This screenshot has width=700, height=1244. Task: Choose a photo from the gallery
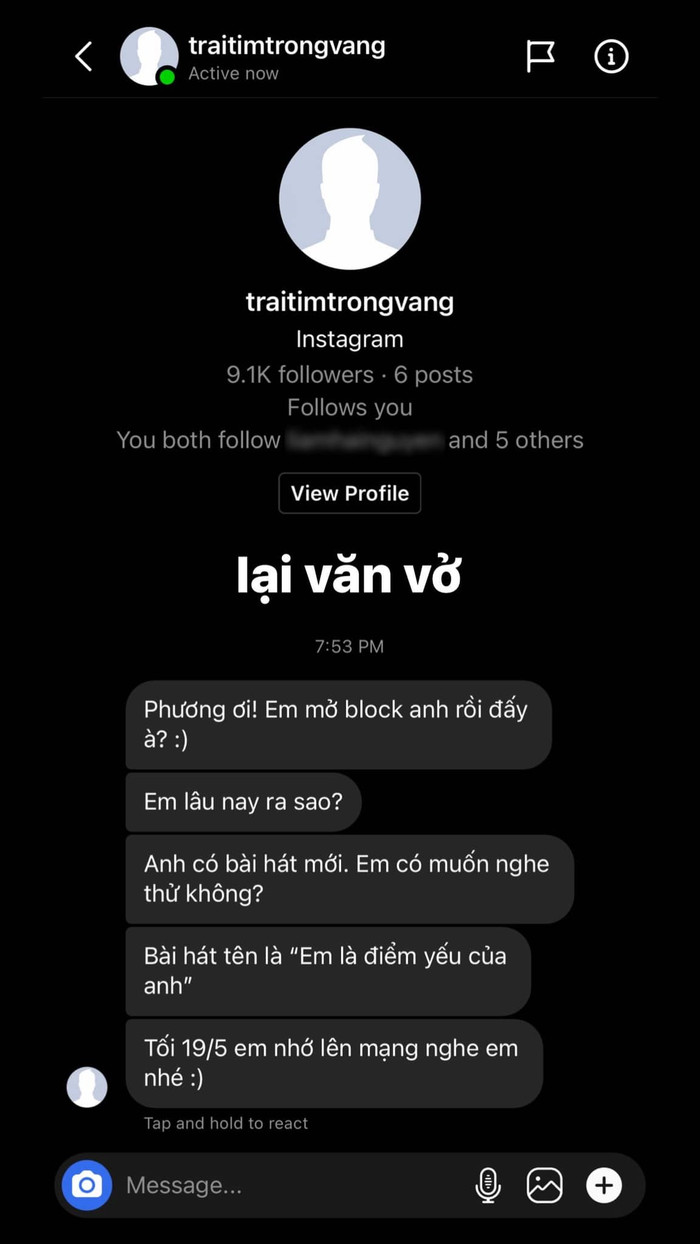545,1186
